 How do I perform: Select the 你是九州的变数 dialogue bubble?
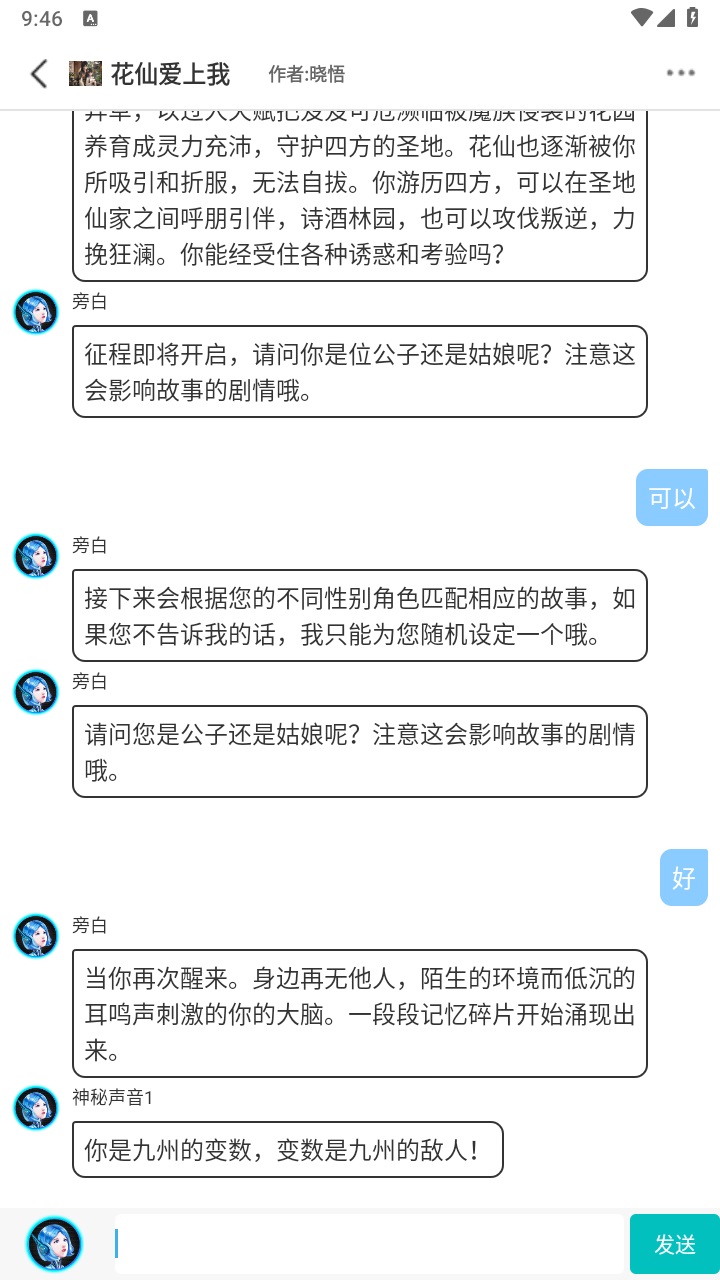(287, 1150)
